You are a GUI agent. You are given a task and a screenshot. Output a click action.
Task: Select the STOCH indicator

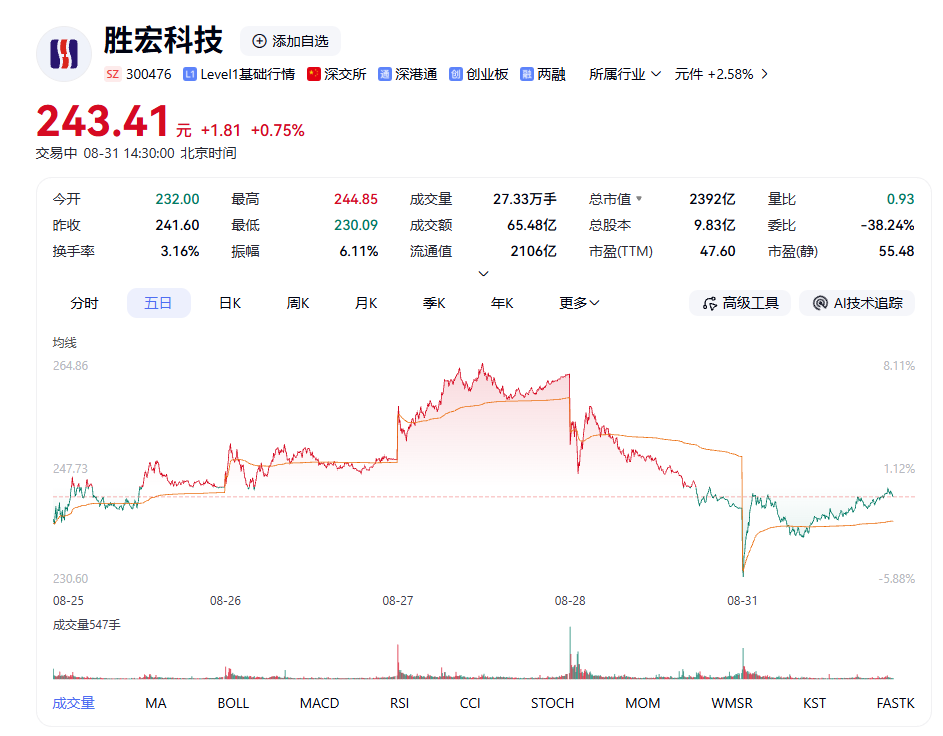[552, 703]
